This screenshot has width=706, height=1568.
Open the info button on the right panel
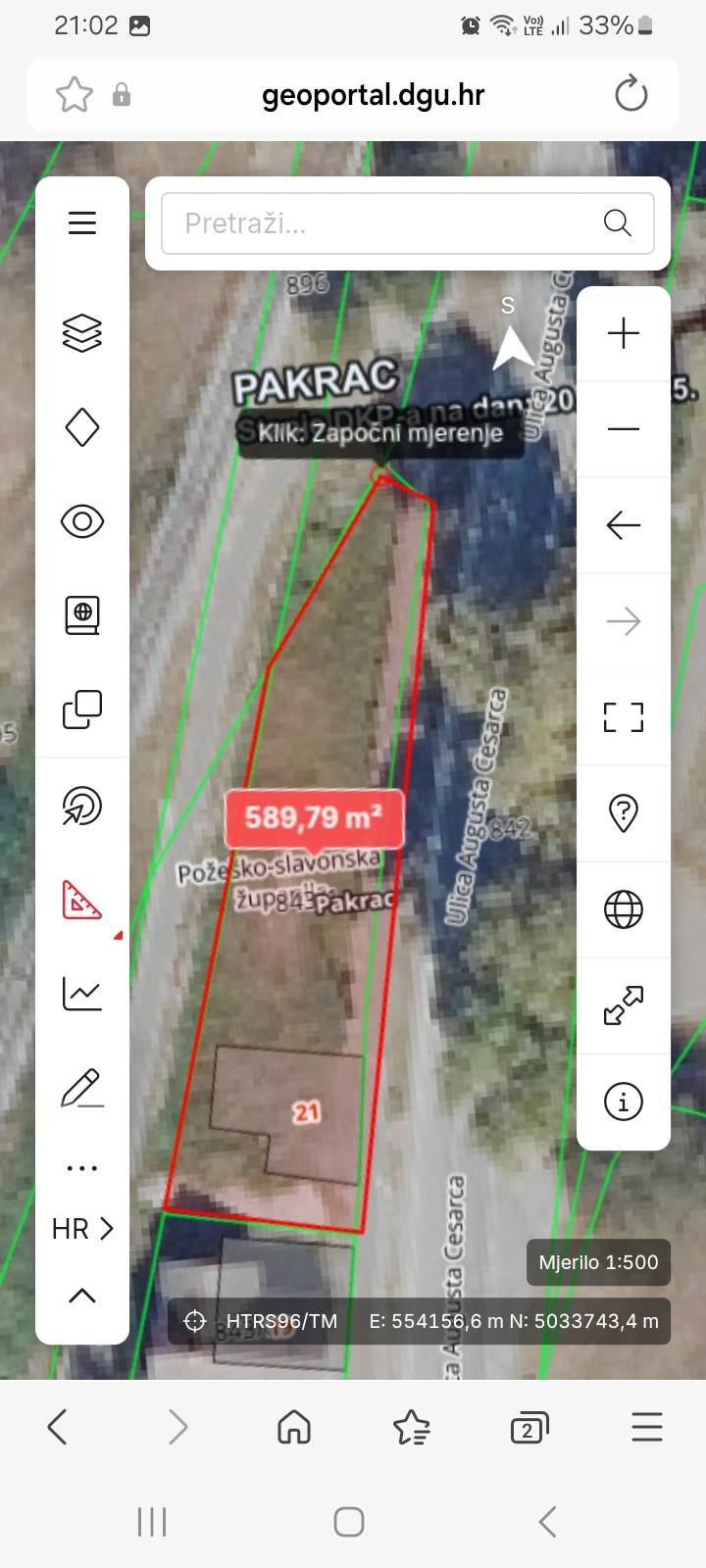coord(624,1102)
